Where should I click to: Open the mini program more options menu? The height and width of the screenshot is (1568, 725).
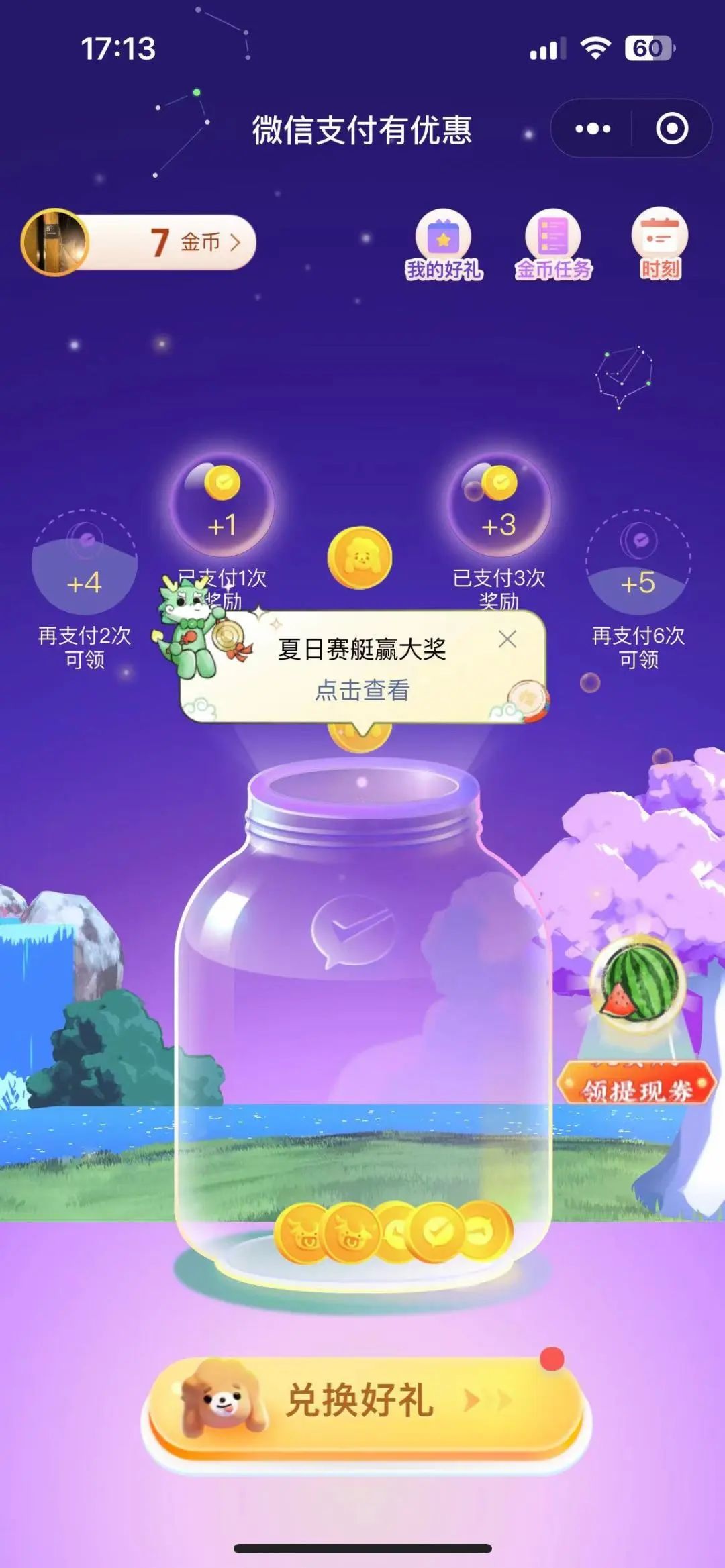click(x=593, y=128)
